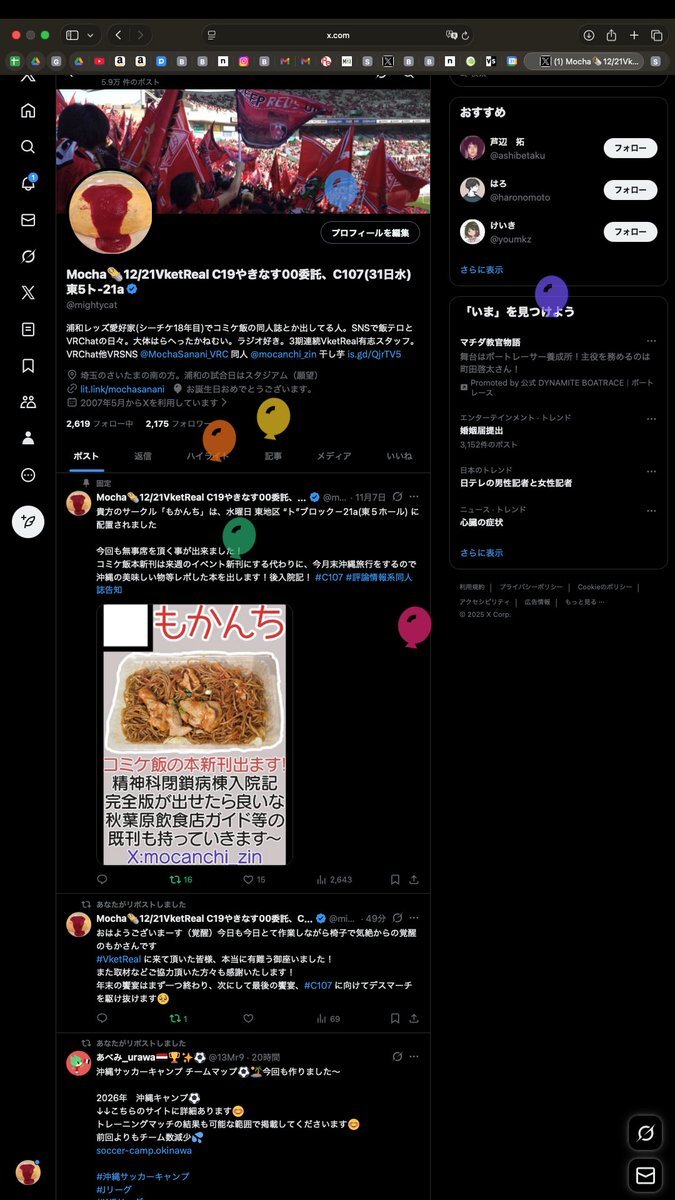Open the search magnifier in sidebar
This screenshot has height=1200, width=675.
pos(28,147)
